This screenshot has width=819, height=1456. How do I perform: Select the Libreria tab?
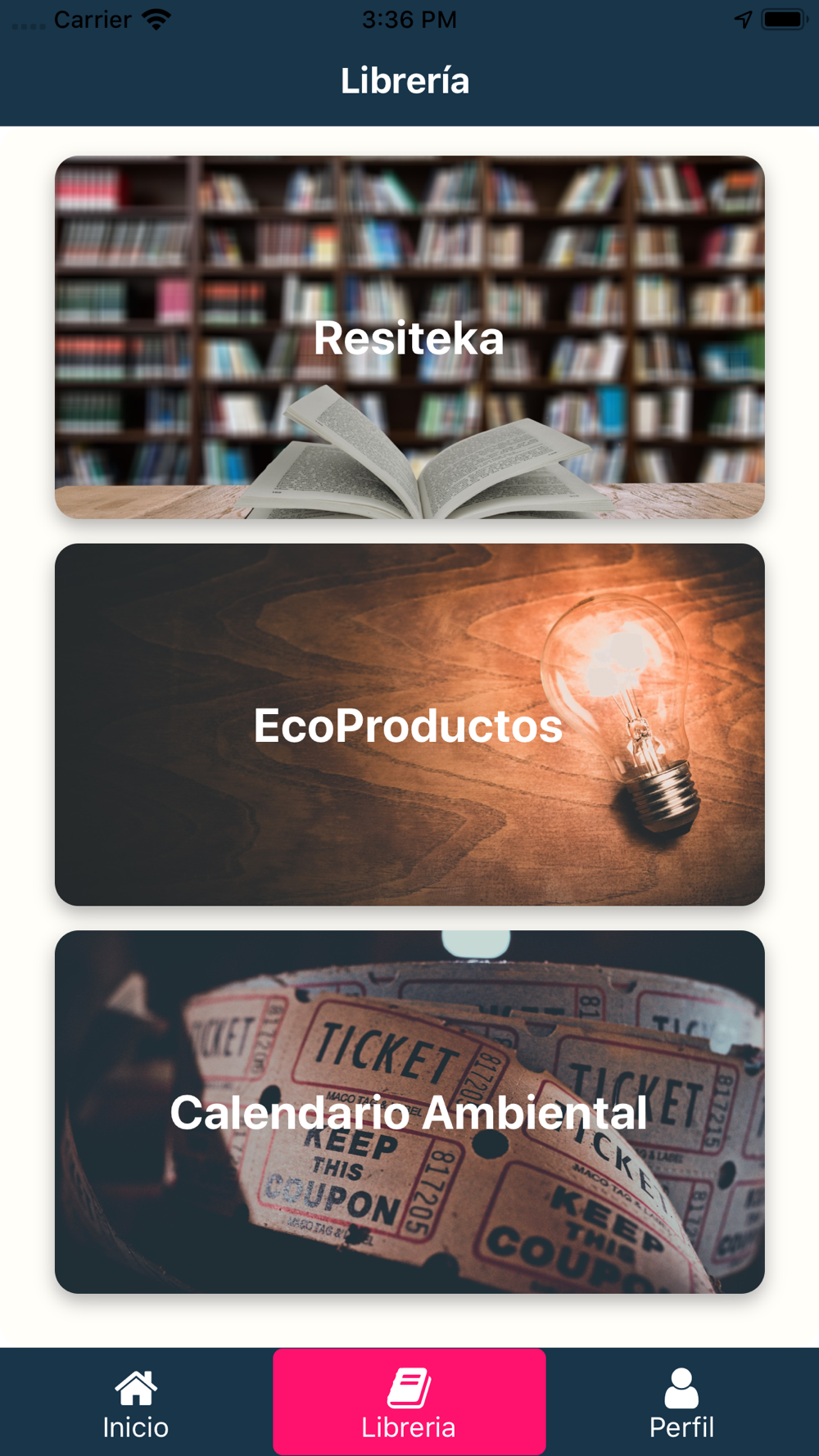tap(409, 1403)
